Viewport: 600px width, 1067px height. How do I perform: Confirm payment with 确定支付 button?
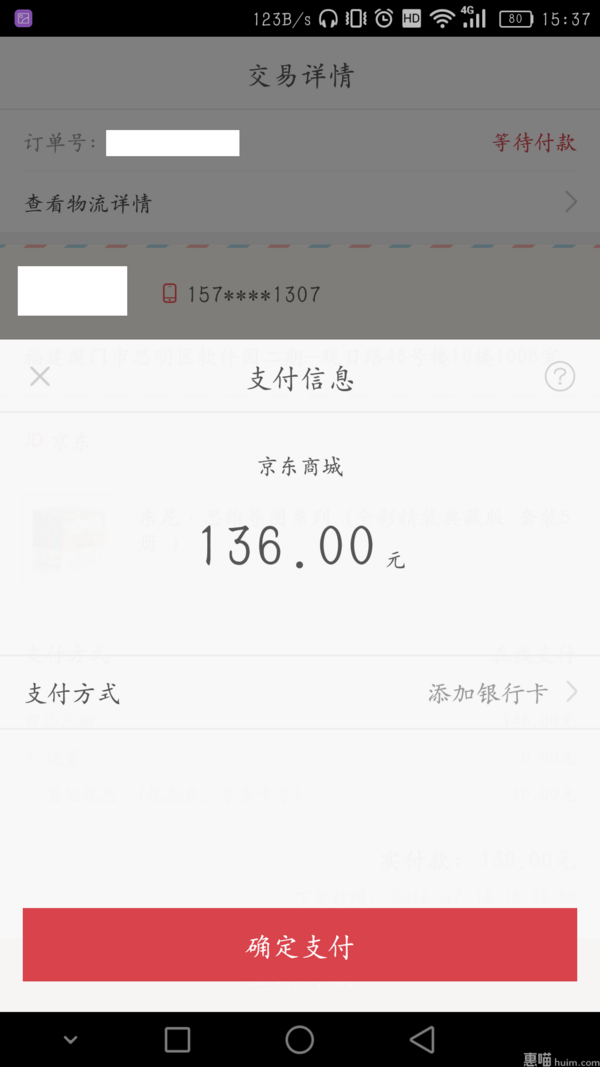300,945
